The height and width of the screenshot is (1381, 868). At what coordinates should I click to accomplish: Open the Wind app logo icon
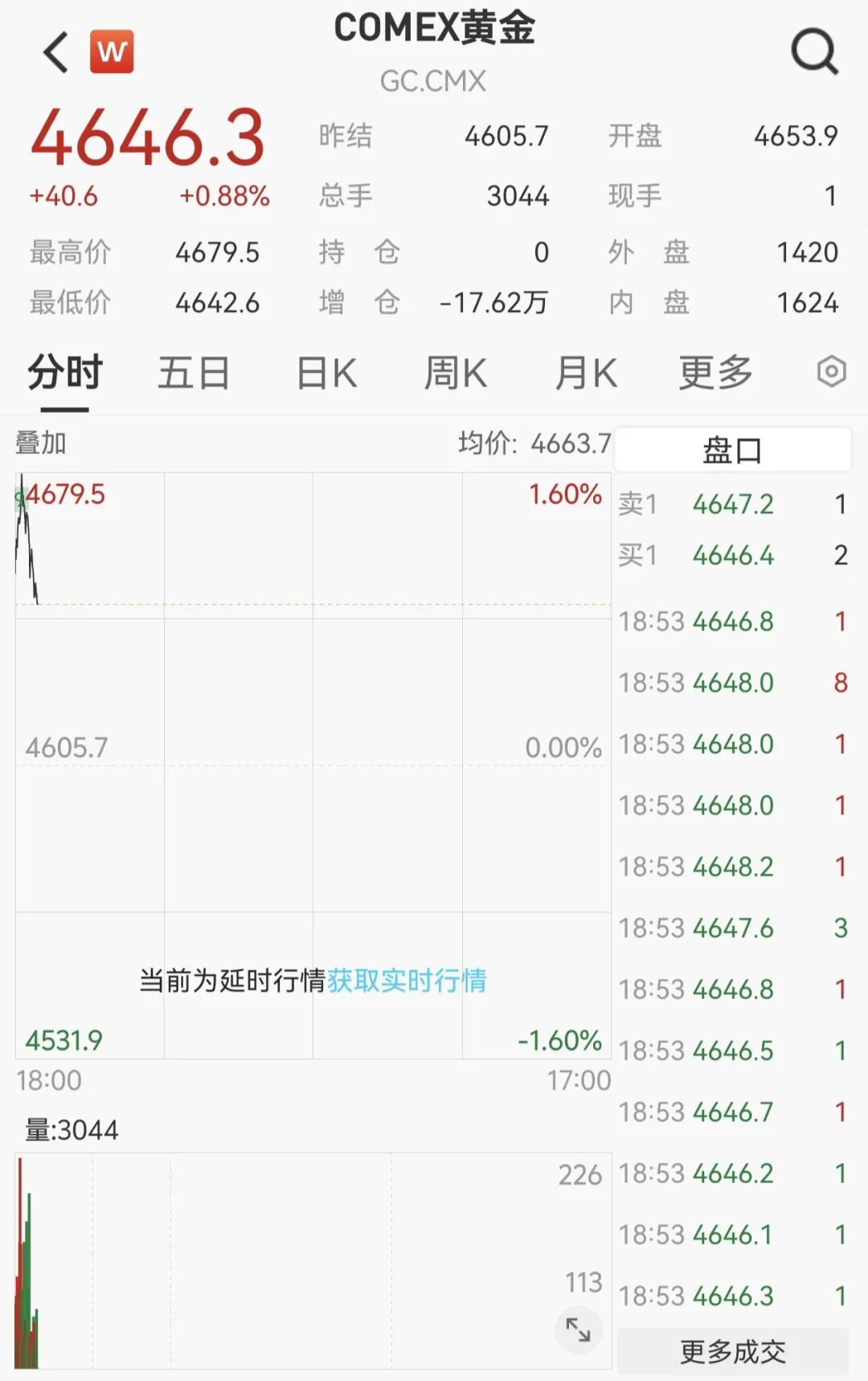coord(113,50)
